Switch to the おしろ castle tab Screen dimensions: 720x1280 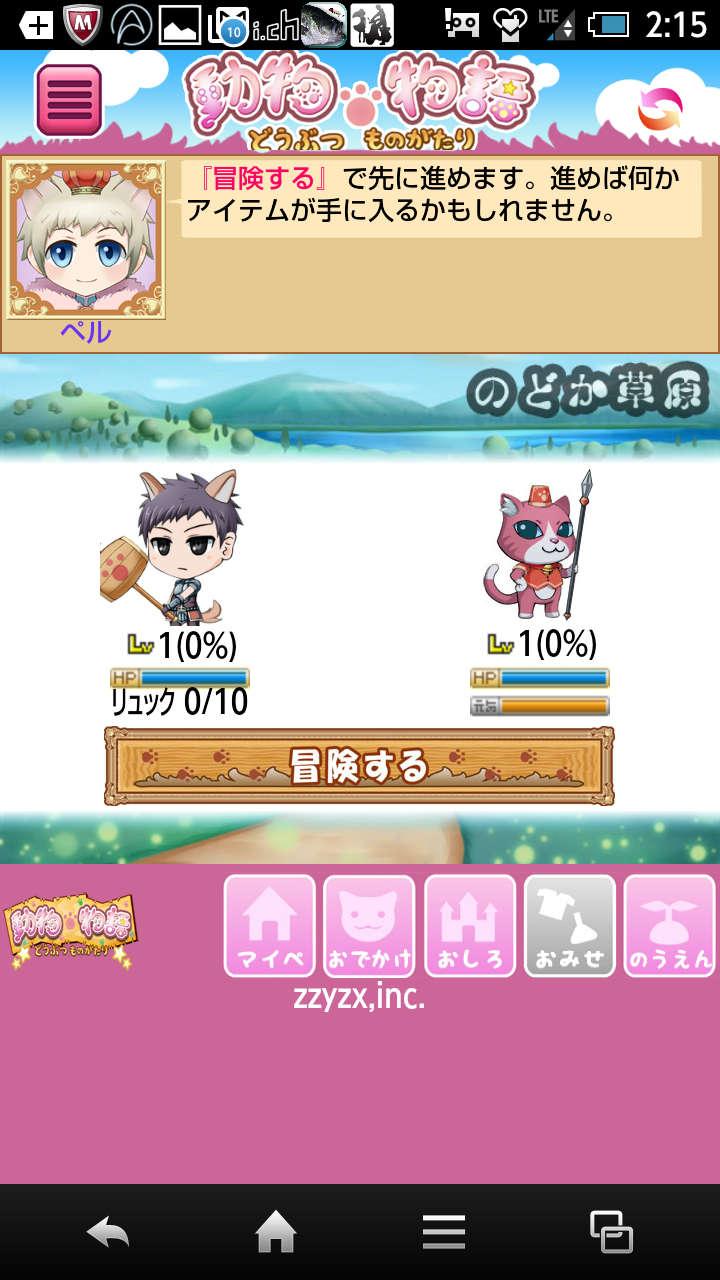470,926
